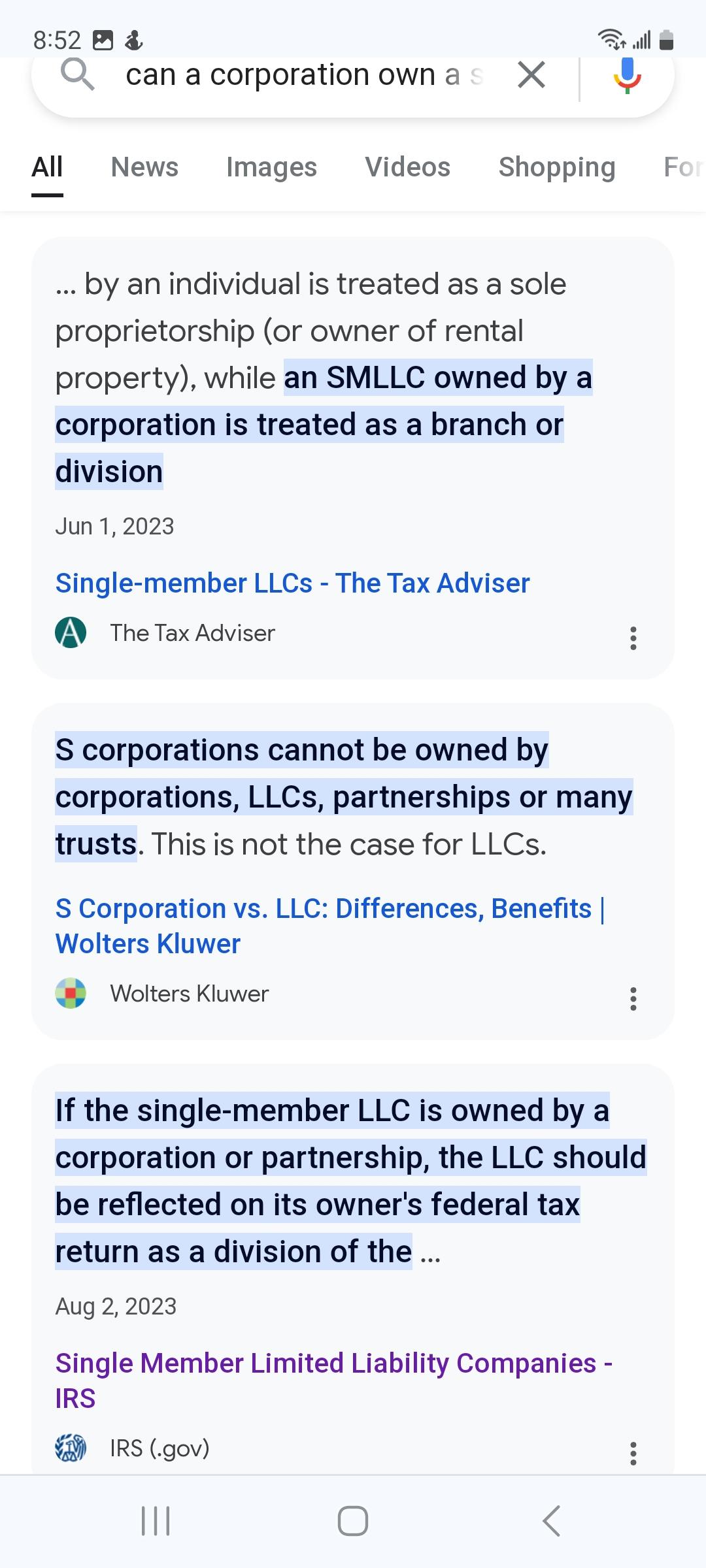Screen dimensions: 706x1568
Task: Switch to the Videos tab
Action: point(408,167)
